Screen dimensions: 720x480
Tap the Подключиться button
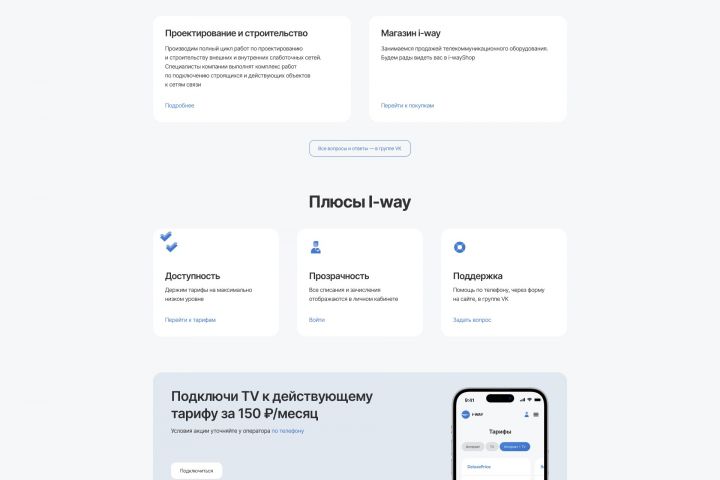pyautogui.click(x=196, y=470)
